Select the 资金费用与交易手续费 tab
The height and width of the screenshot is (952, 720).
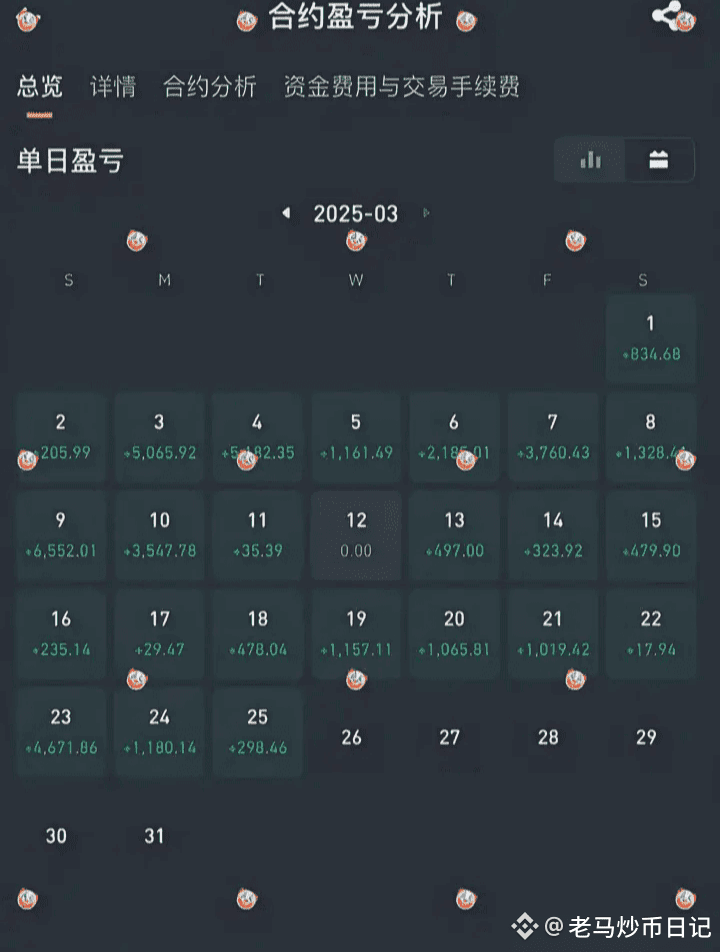401,87
